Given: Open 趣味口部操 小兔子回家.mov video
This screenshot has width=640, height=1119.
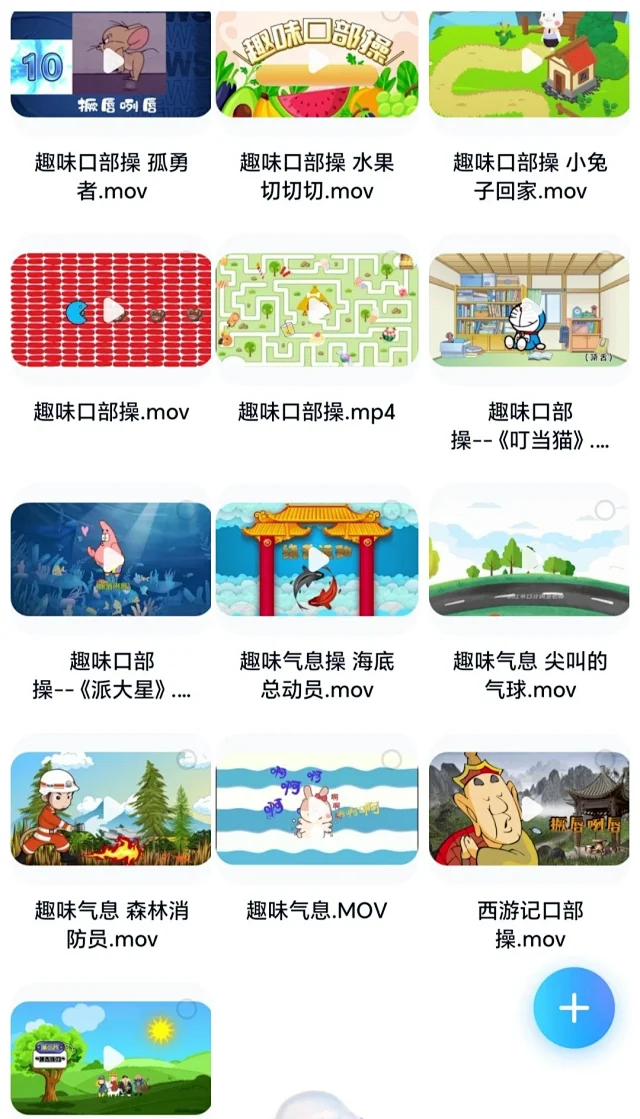Looking at the screenshot, I should (x=529, y=64).
